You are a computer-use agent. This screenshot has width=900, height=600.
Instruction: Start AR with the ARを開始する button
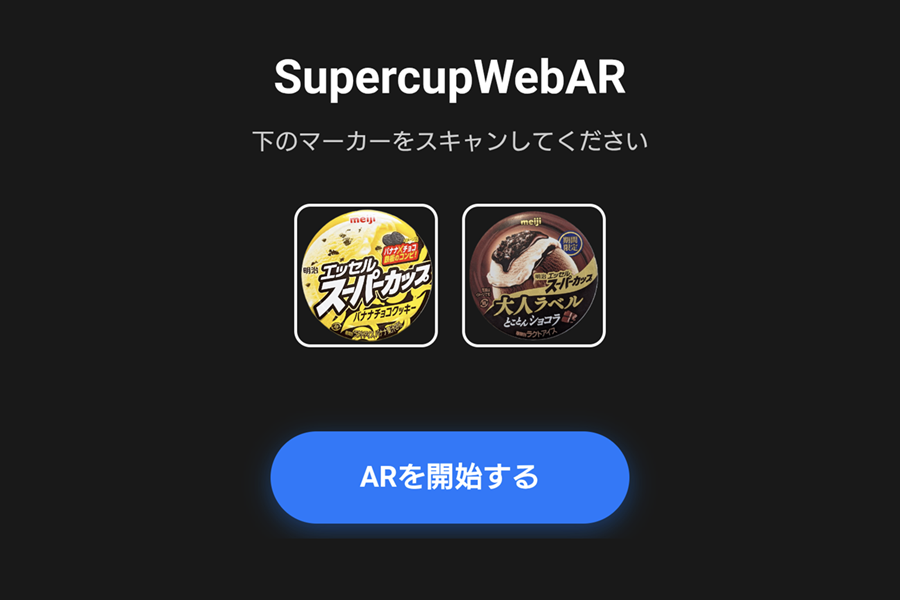pyautogui.click(x=450, y=477)
